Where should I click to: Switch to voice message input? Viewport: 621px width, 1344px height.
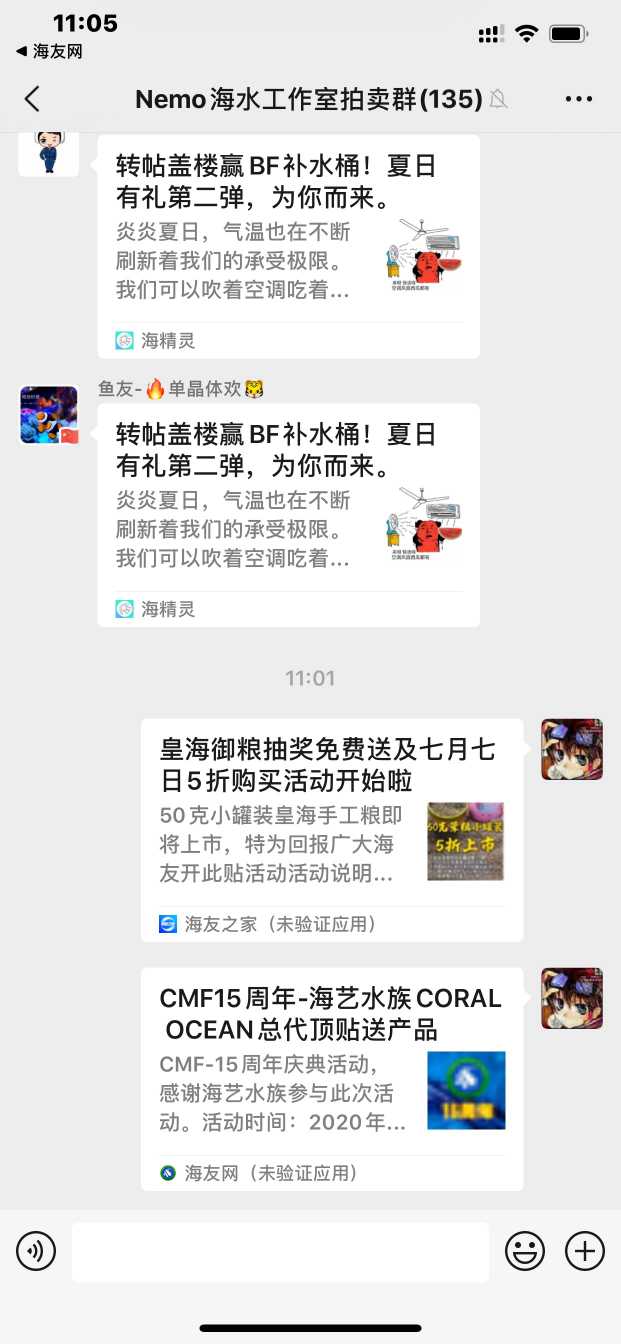coord(36,1250)
